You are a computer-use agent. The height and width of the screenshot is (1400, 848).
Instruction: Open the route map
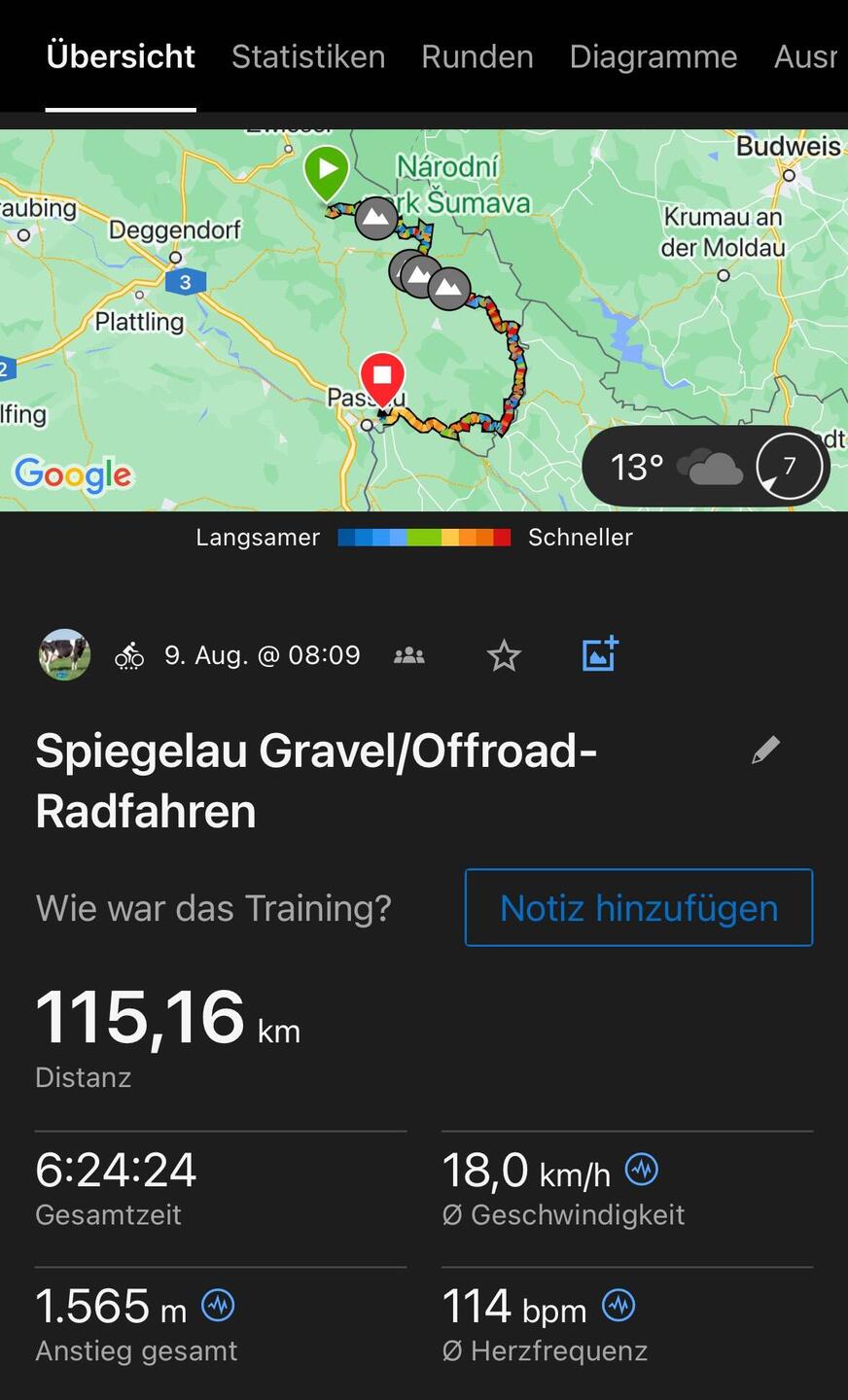(x=424, y=320)
